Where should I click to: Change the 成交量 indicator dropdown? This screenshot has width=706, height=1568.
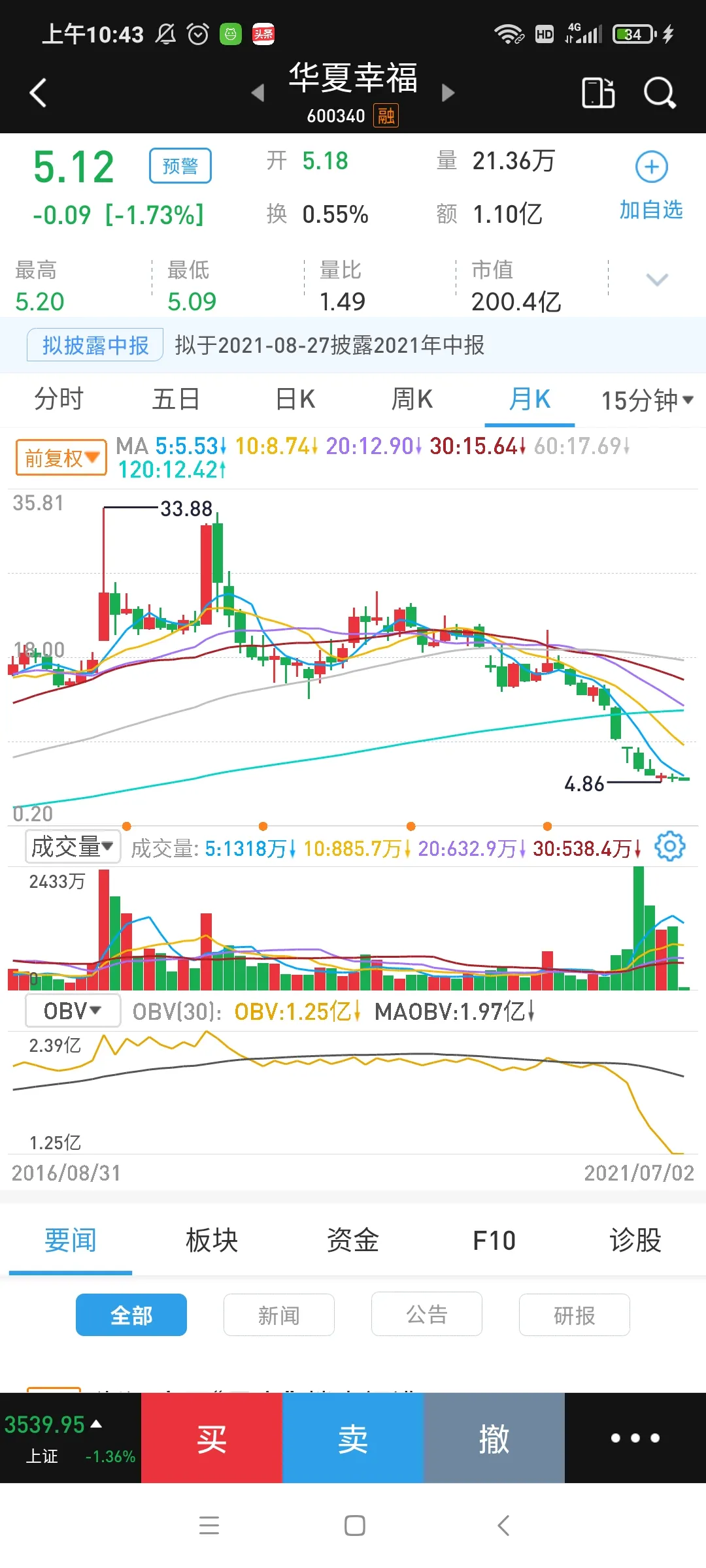click(x=73, y=847)
